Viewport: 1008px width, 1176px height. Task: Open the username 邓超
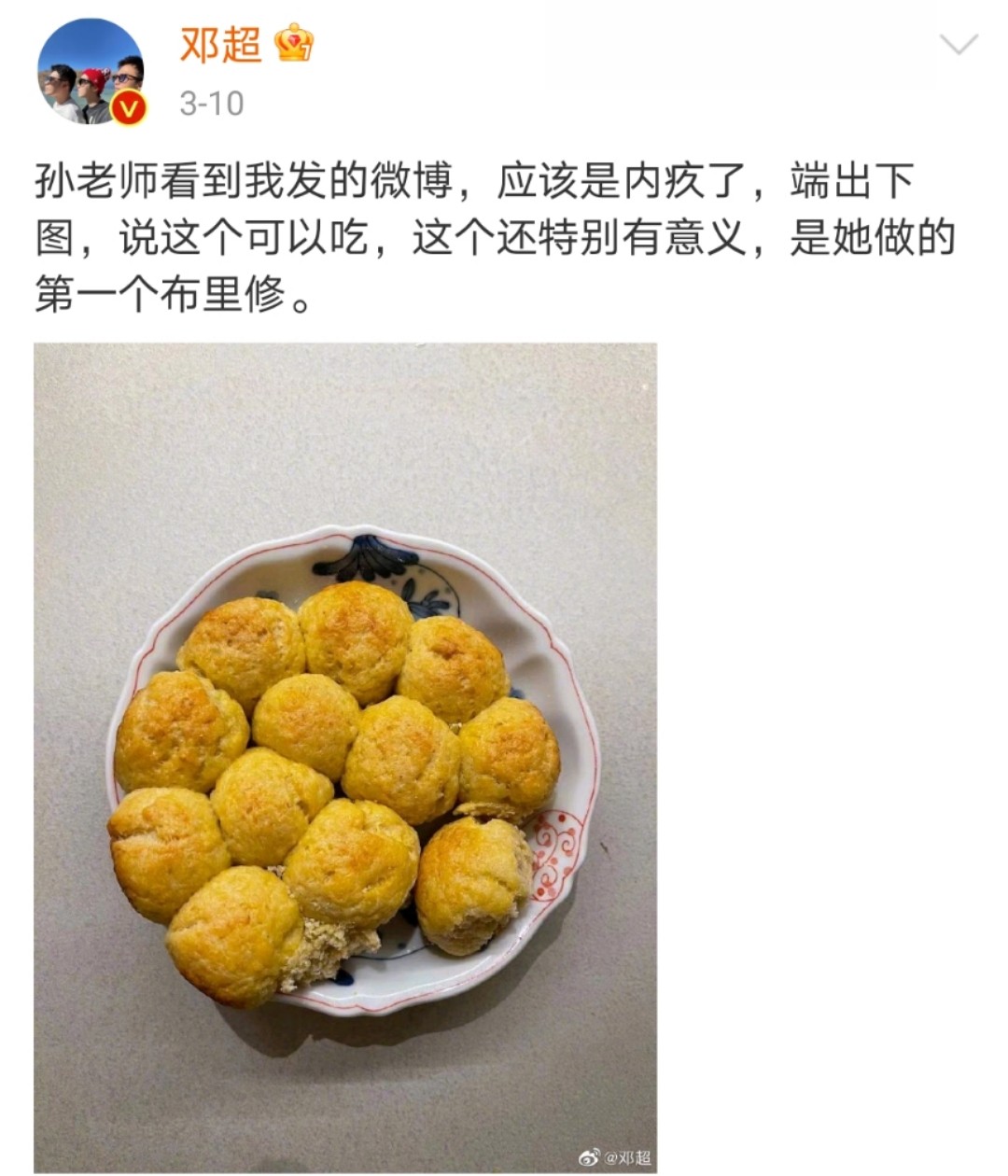[220, 44]
